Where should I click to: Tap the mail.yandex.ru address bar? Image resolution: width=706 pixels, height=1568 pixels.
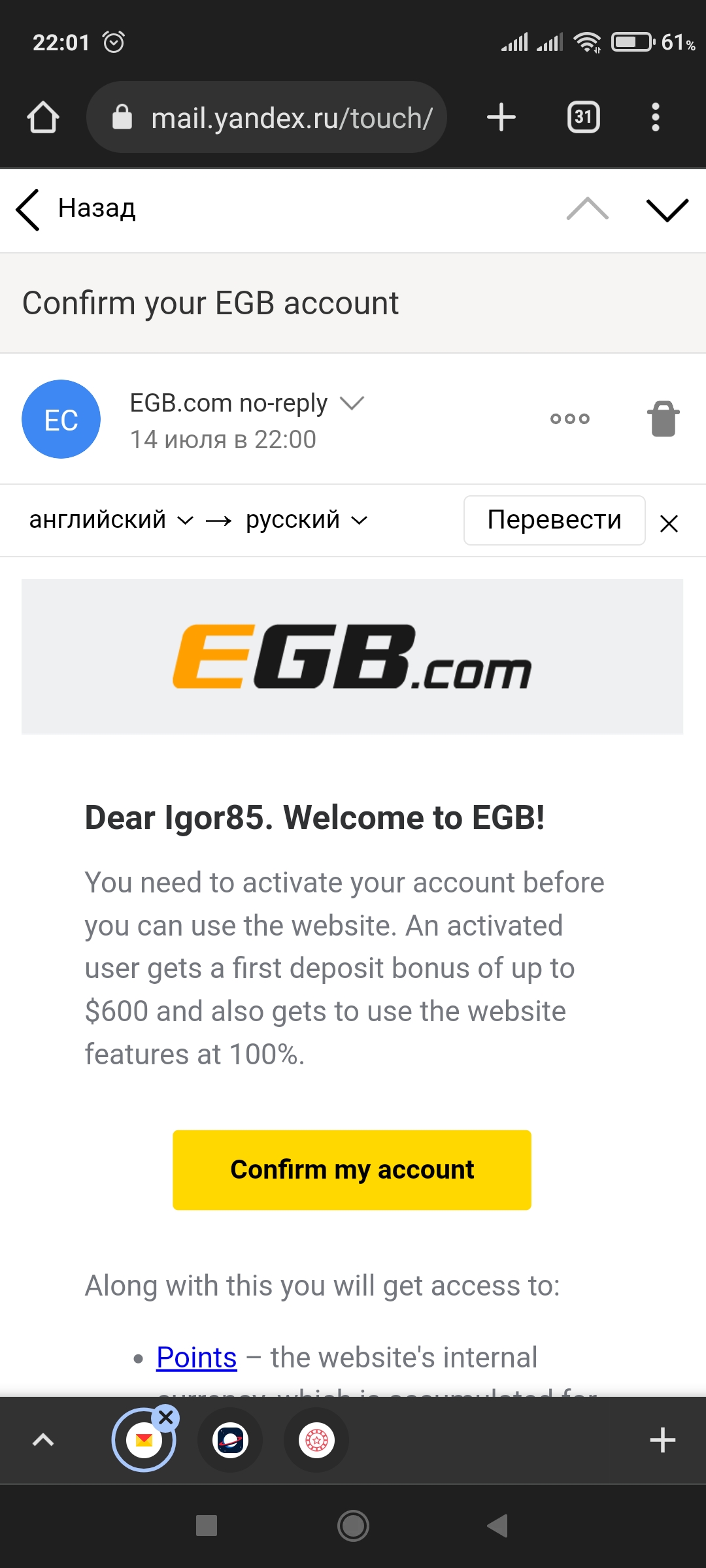[266, 118]
